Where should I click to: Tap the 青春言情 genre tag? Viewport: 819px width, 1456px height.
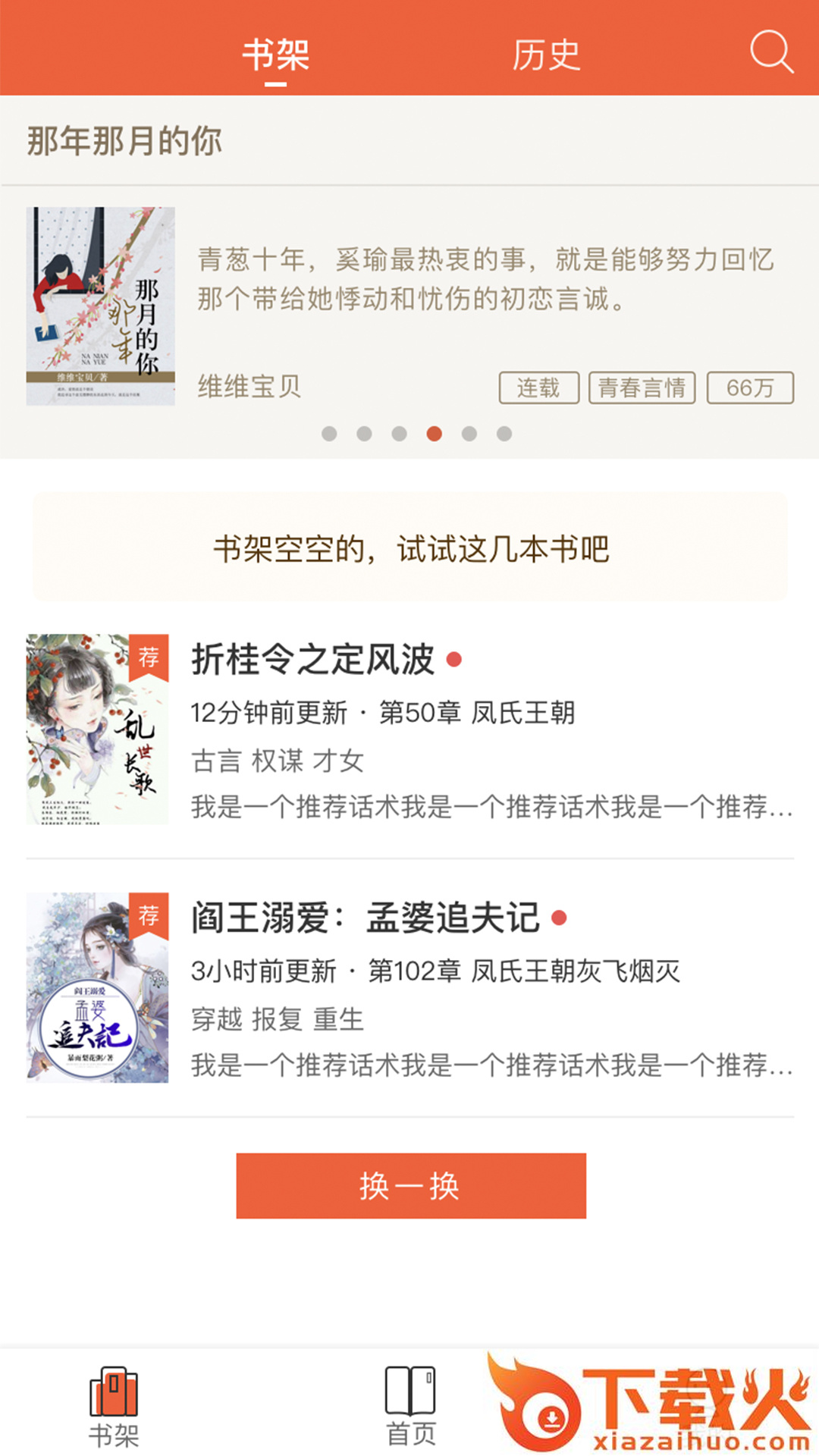642,388
